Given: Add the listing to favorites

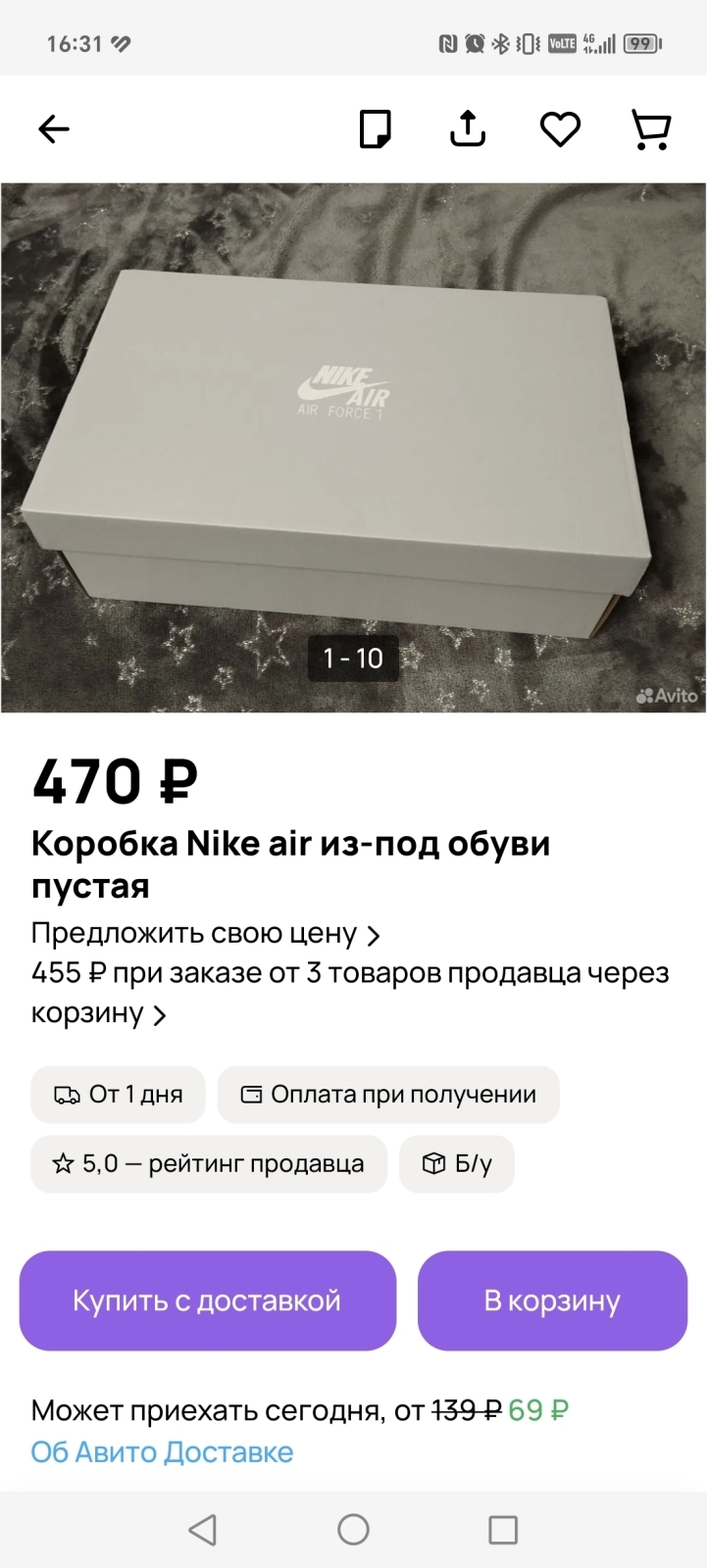Looking at the screenshot, I should 560,128.
